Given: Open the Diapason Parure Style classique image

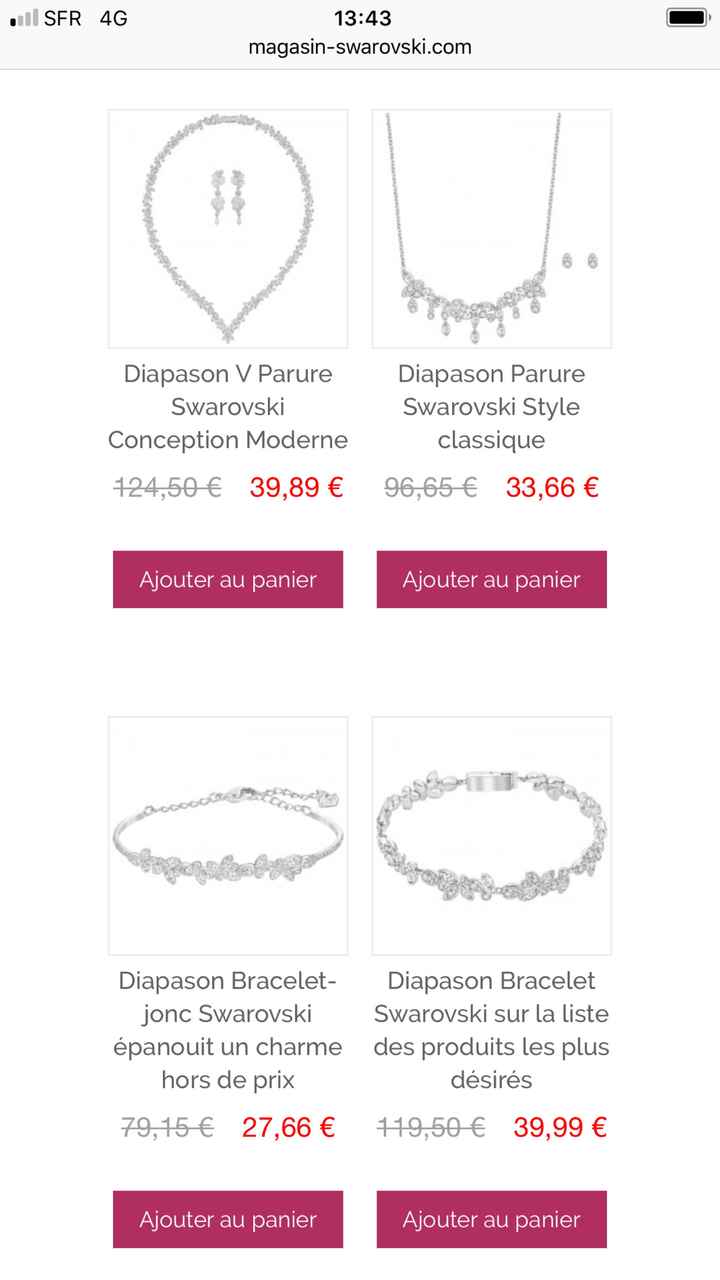Looking at the screenshot, I should pos(492,229).
